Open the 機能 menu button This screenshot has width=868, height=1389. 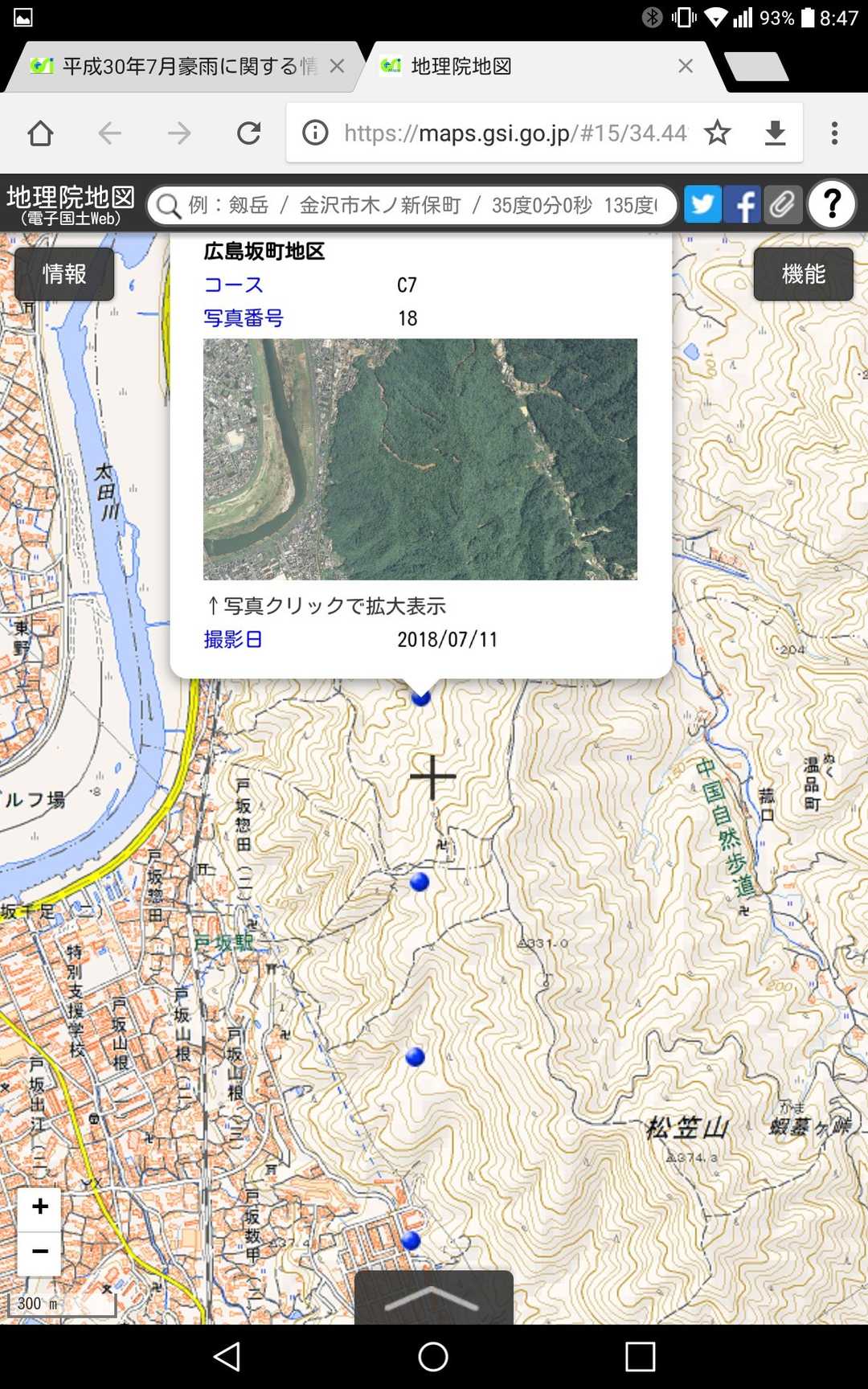[803, 274]
